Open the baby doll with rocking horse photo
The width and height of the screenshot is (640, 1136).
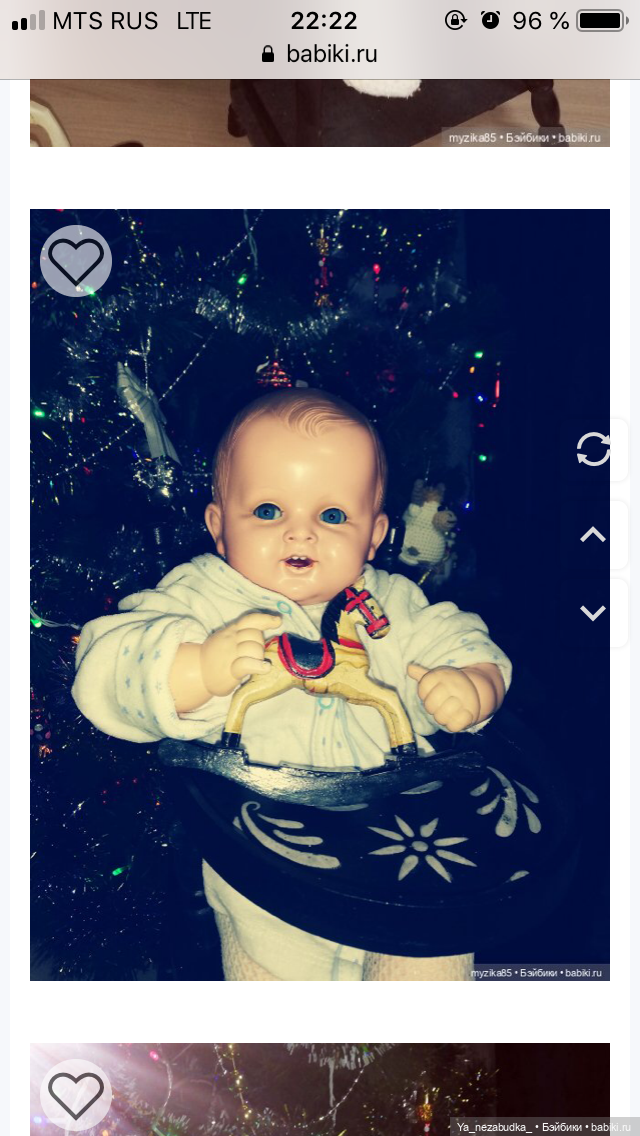[x=320, y=620]
